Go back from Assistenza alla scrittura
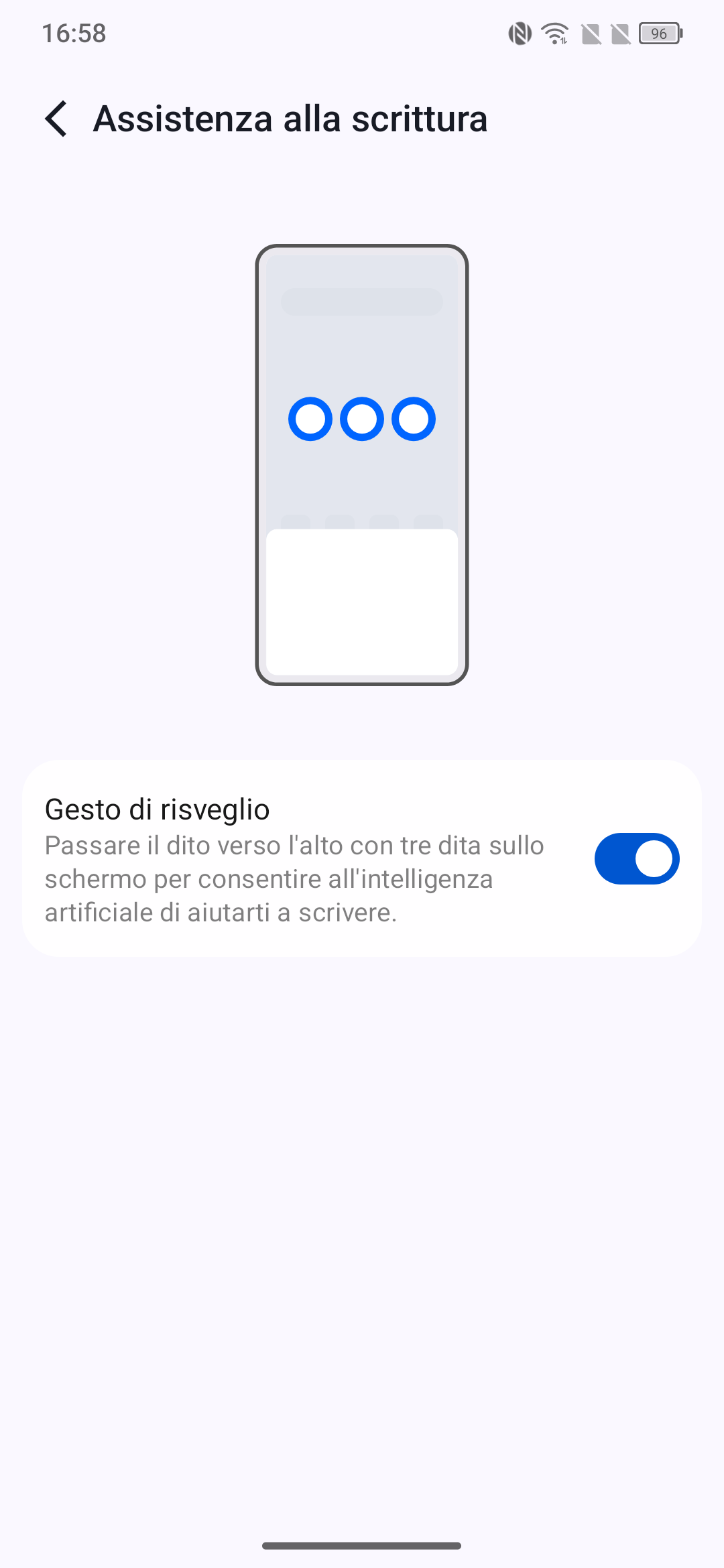The height and width of the screenshot is (1568, 724). 56,119
